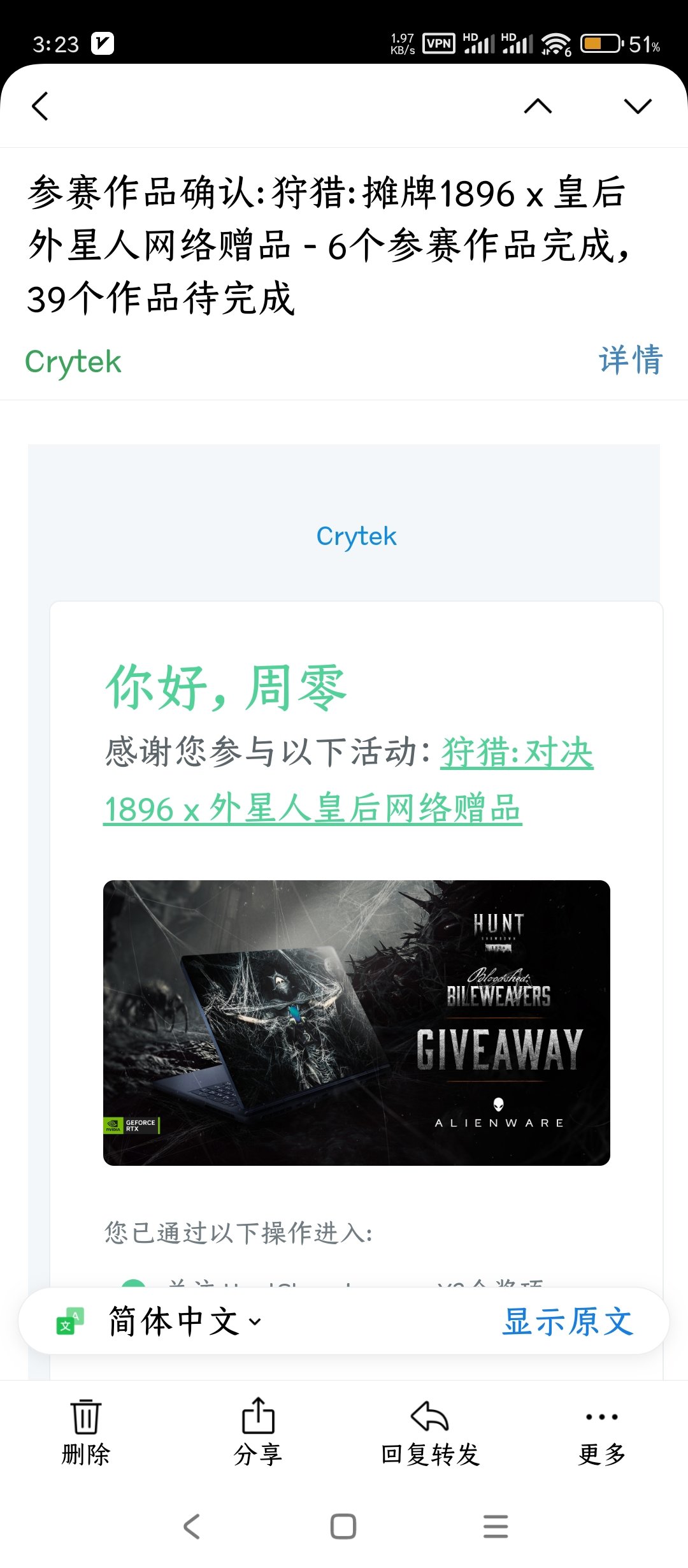Image resolution: width=688 pixels, height=1568 pixels.
Task: Go back to the inbox list
Action: pos(40,106)
